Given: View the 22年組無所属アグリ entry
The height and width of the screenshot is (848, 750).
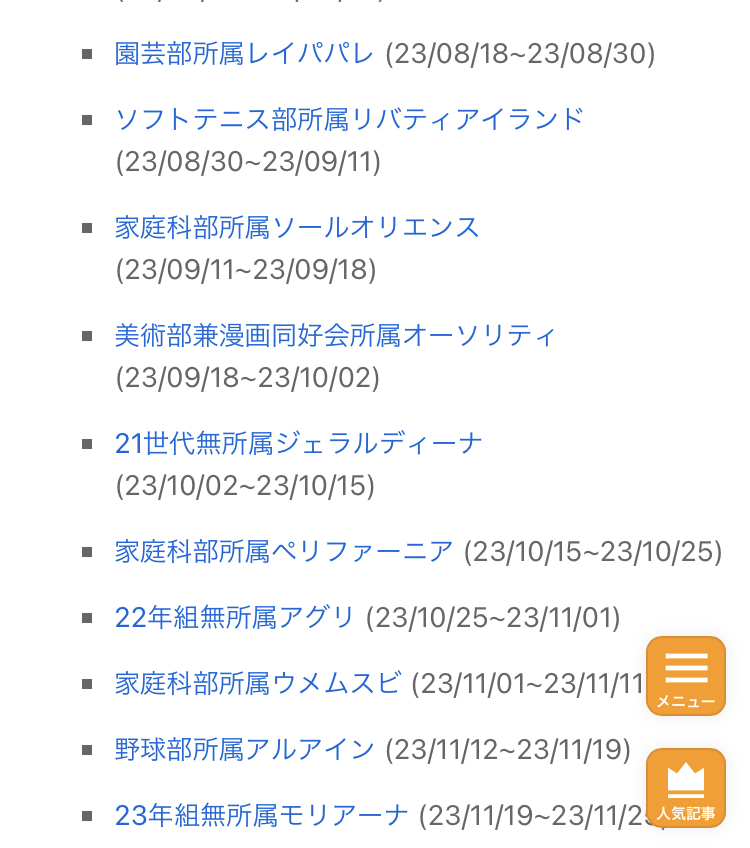Looking at the screenshot, I should (x=235, y=617).
